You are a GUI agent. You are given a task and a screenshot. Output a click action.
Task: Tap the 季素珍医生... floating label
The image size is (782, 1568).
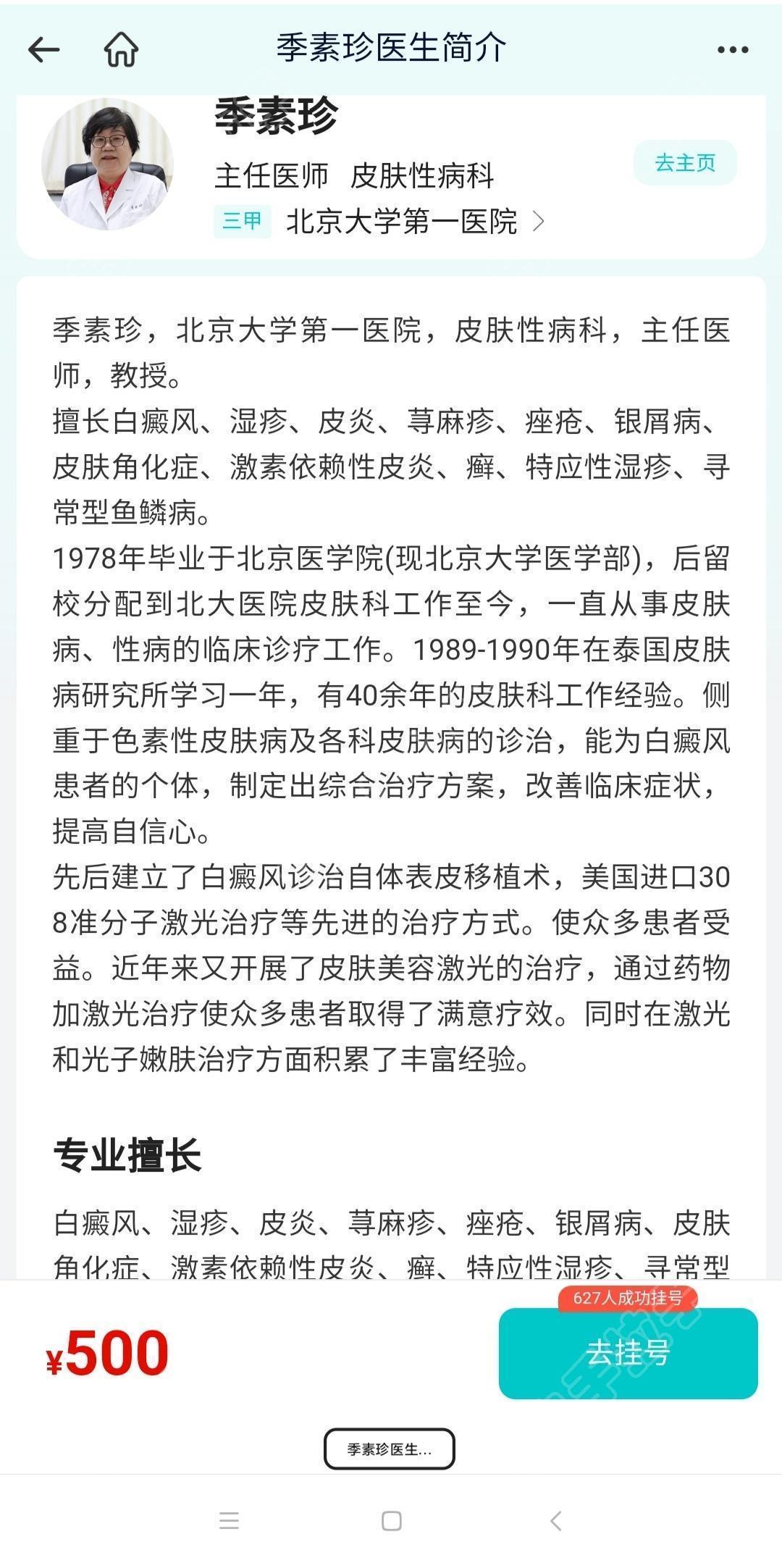[389, 1448]
